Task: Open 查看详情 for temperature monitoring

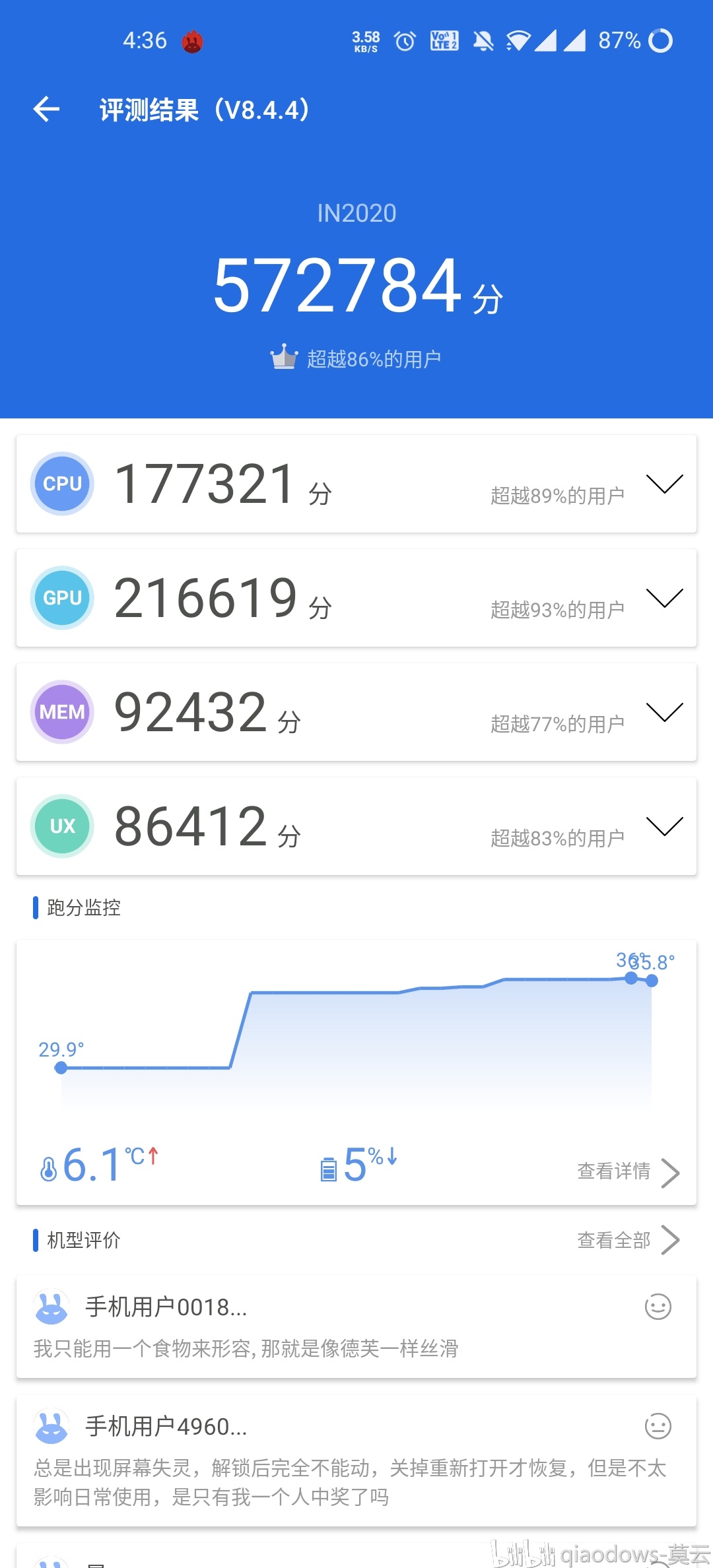Action: click(627, 1171)
